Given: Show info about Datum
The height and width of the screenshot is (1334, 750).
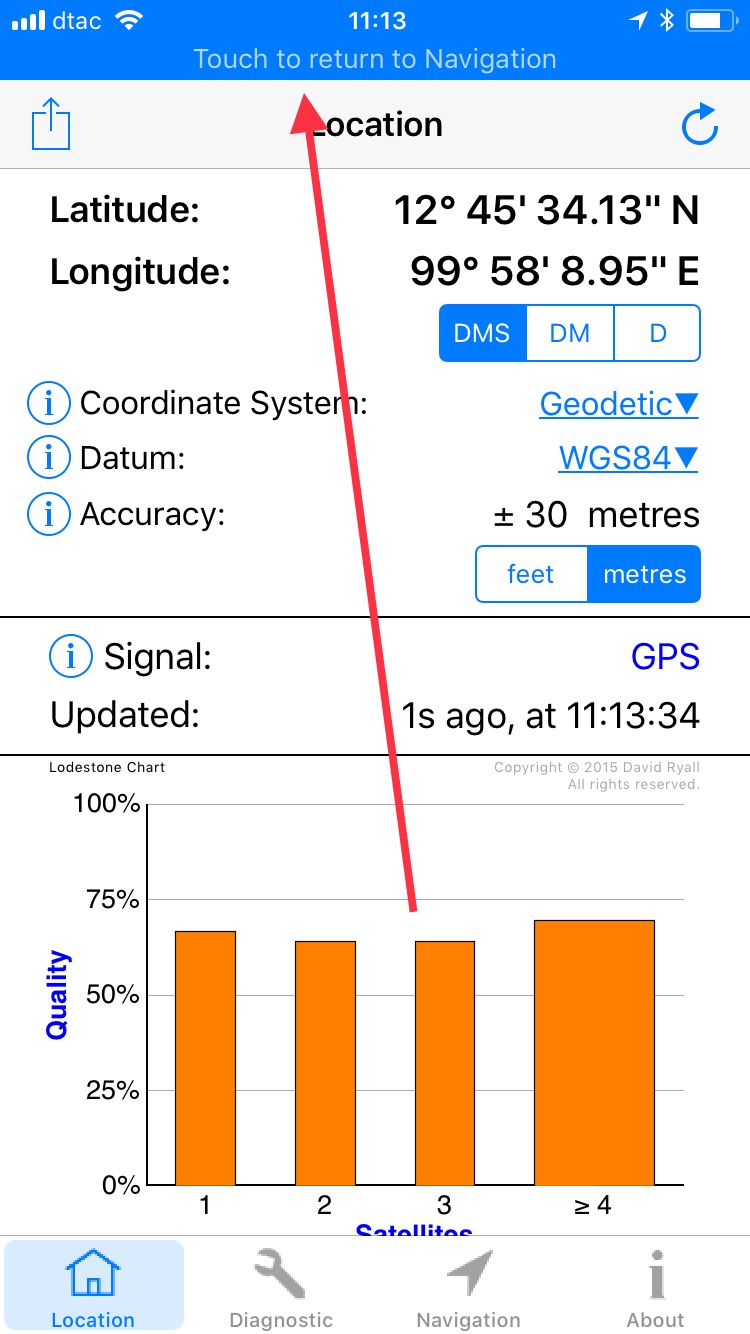Looking at the screenshot, I should (48, 459).
